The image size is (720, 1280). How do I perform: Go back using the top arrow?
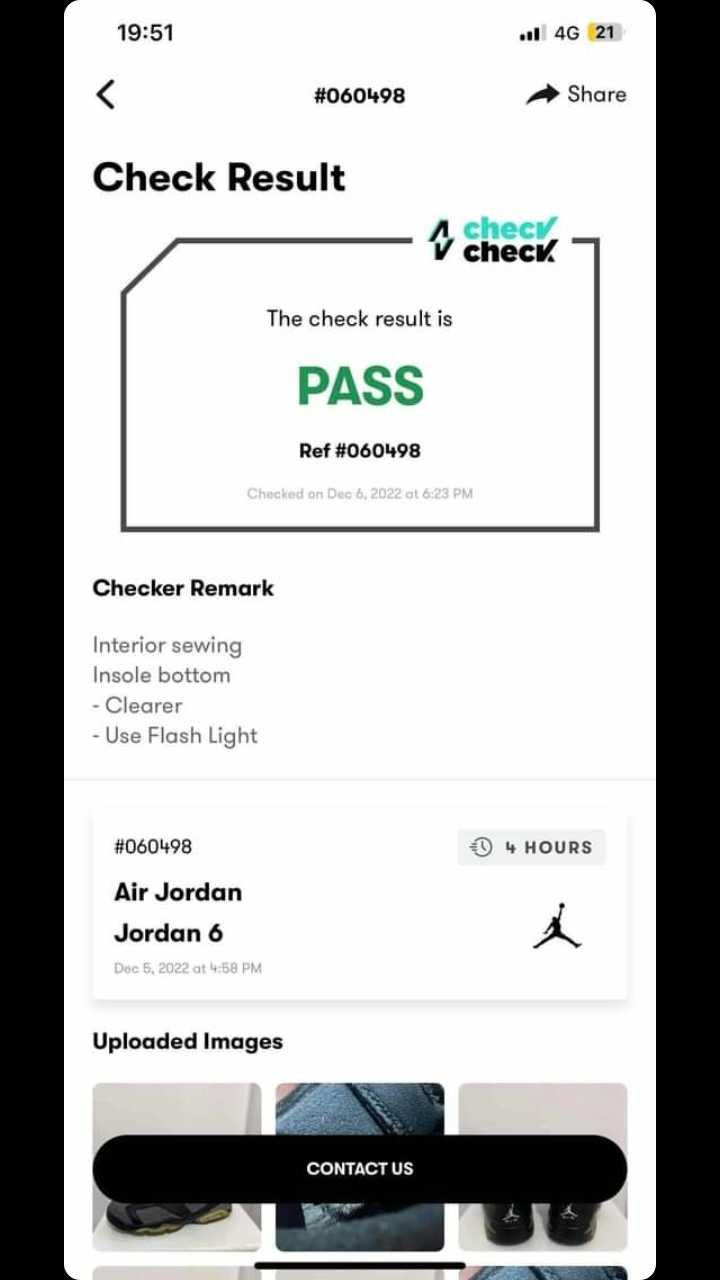click(105, 95)
